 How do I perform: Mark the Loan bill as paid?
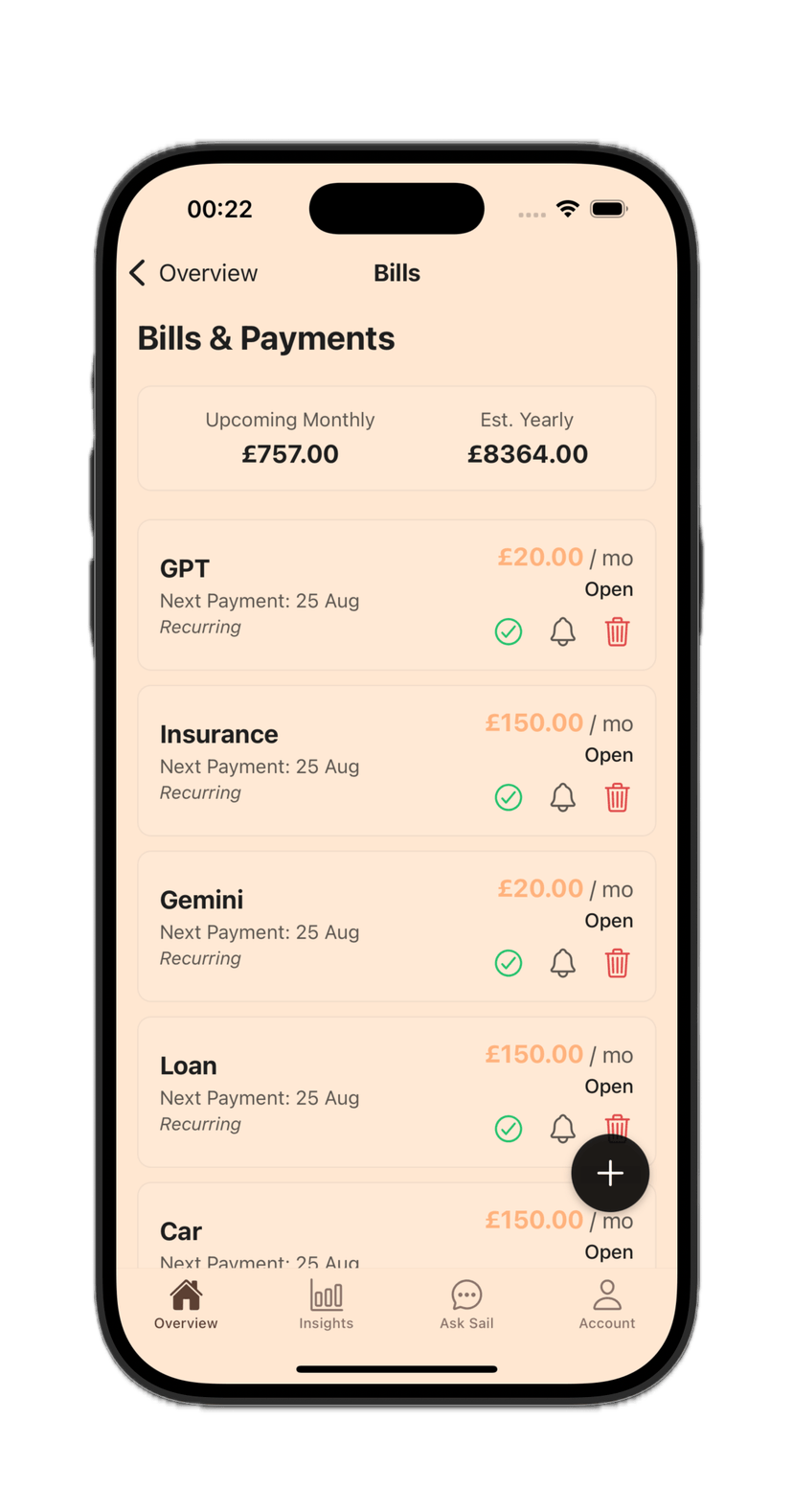click(x=509, y=1130)
